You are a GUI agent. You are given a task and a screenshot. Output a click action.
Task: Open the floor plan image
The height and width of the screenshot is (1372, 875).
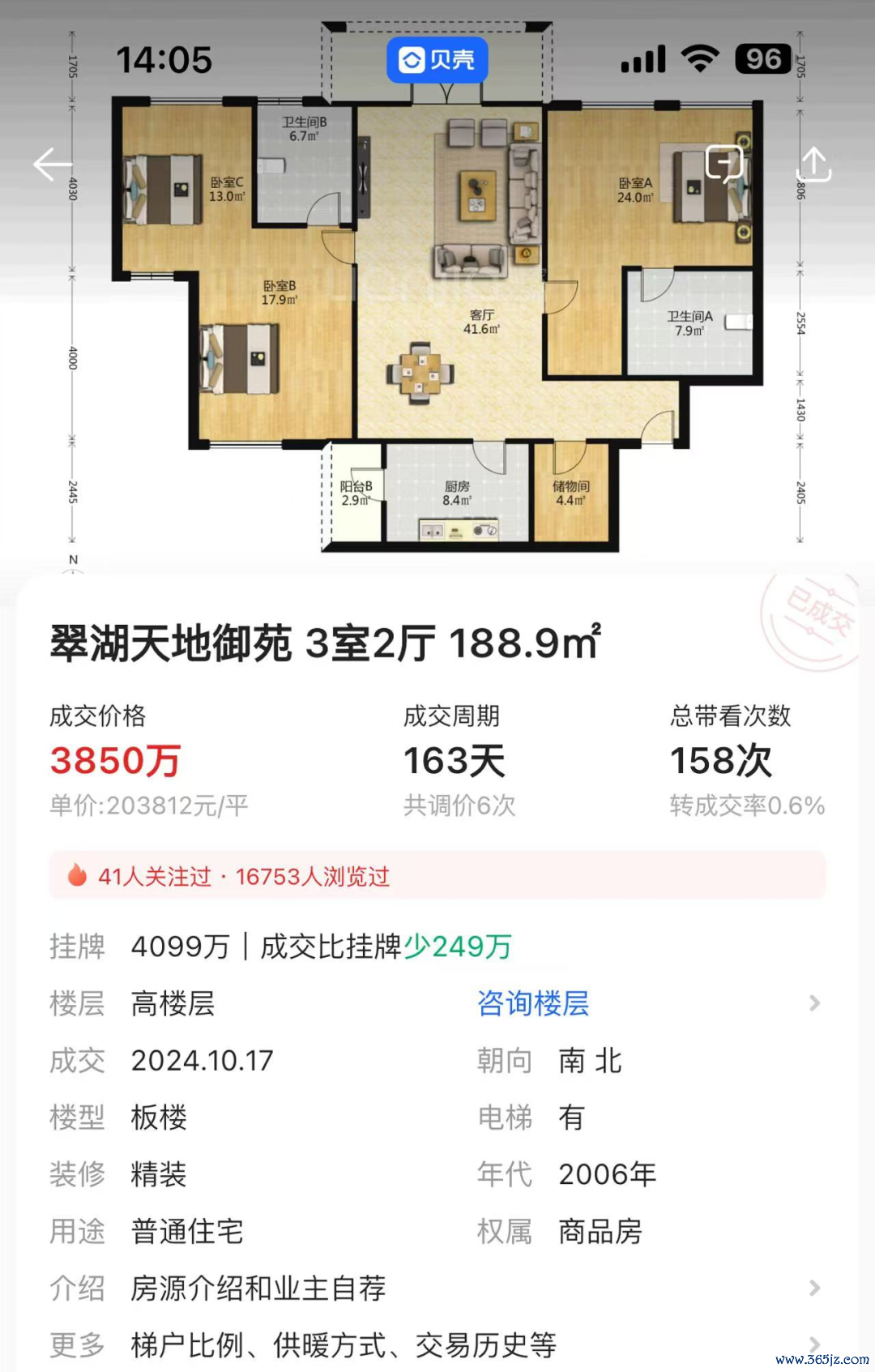[x=437, y=324]
